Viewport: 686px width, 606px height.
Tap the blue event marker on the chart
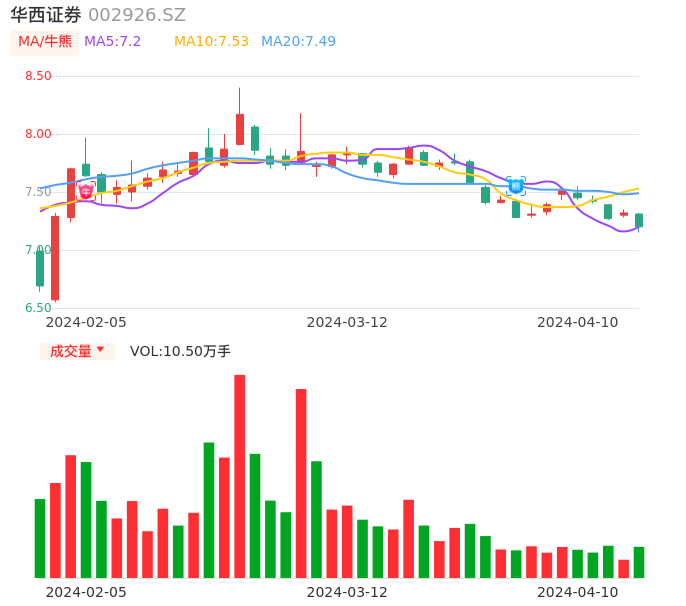516,185
